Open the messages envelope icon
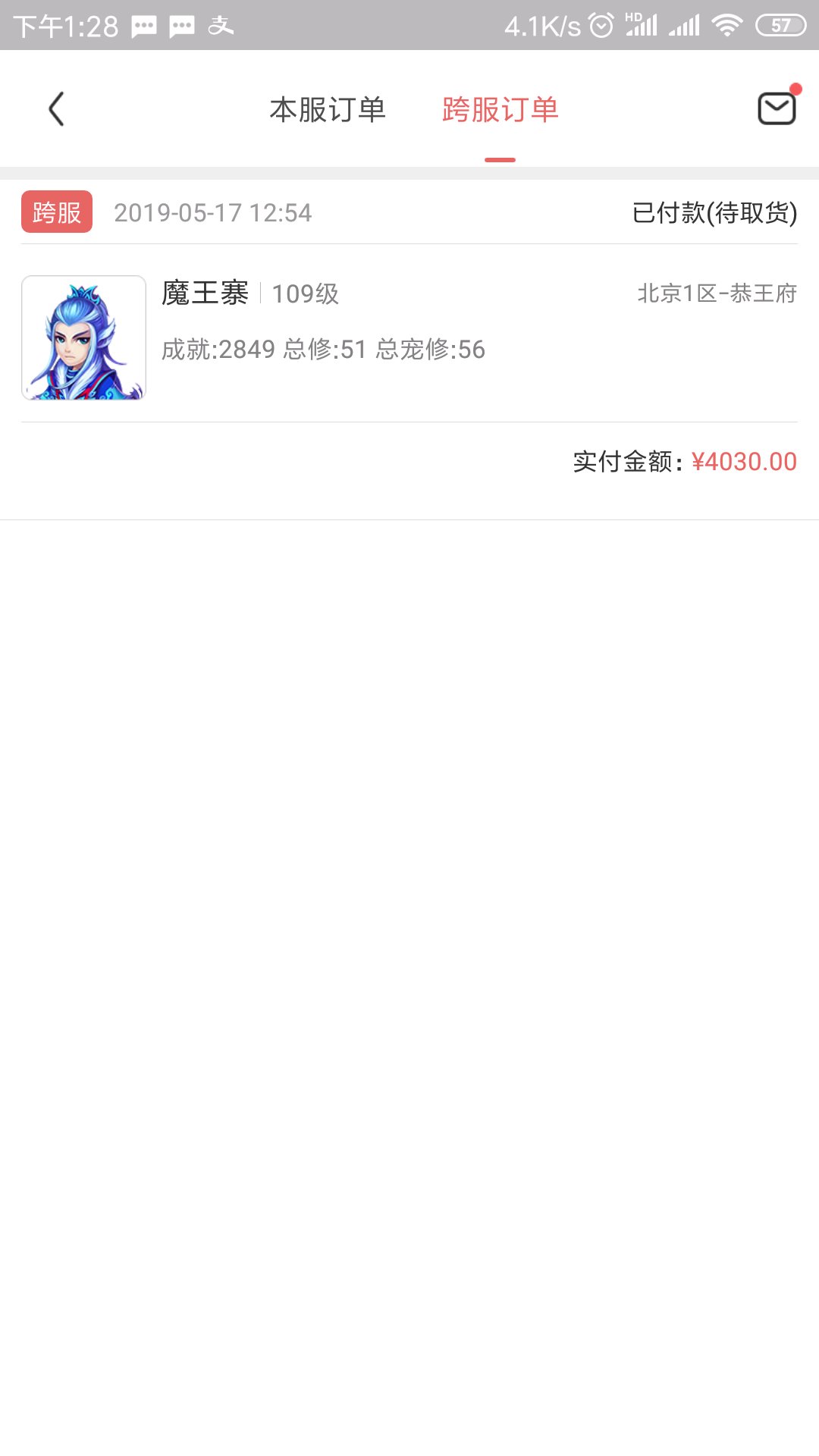Viewport: 819px width, 1456px height. 777,108
